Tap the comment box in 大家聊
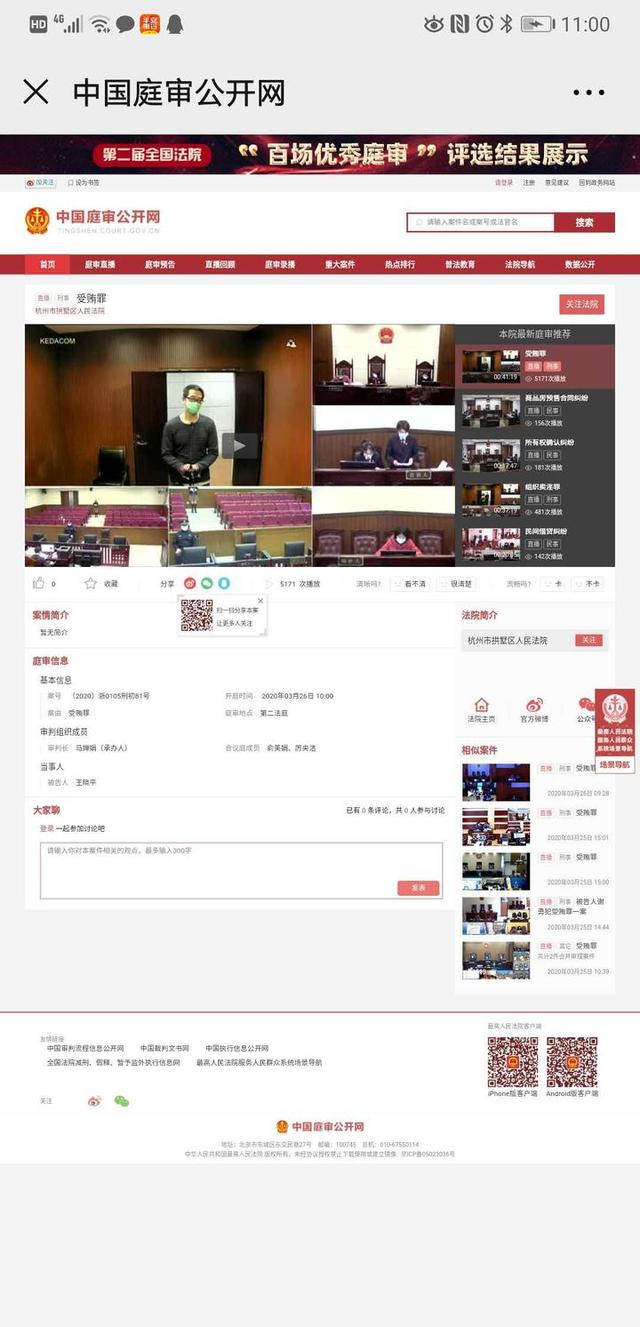 coord(240,868)
